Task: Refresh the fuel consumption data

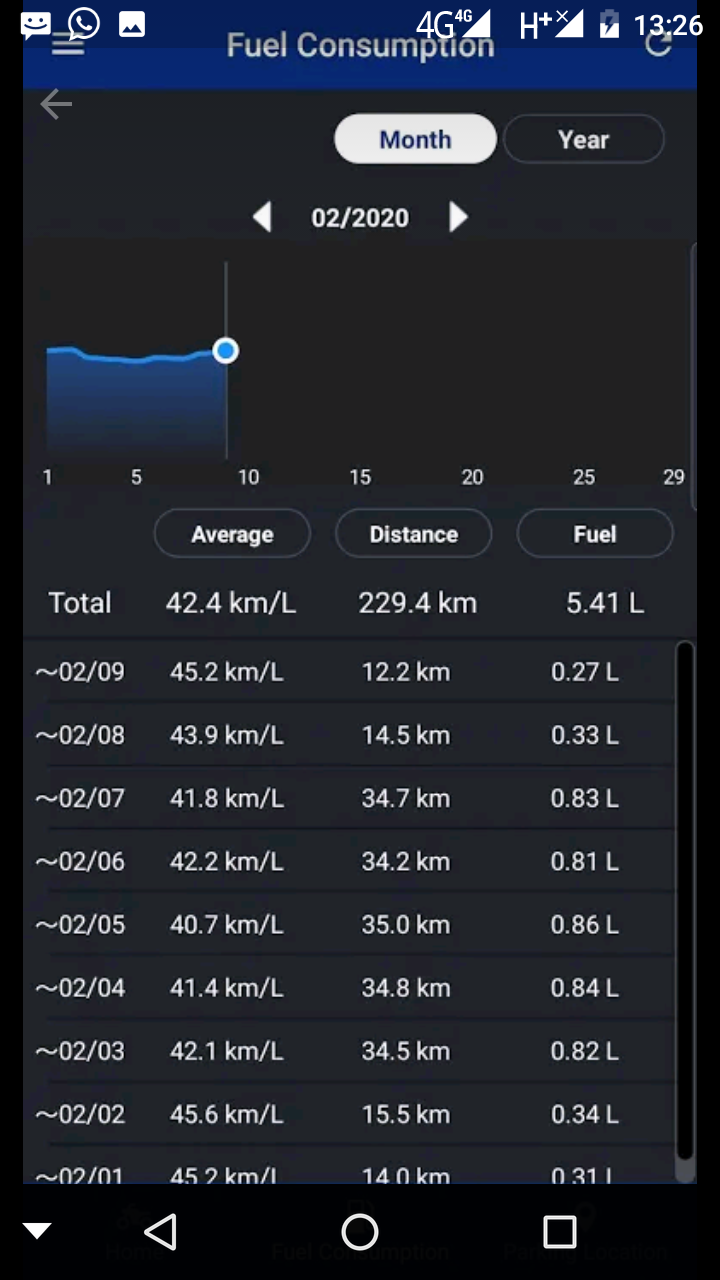Action: tap(658, 43)
